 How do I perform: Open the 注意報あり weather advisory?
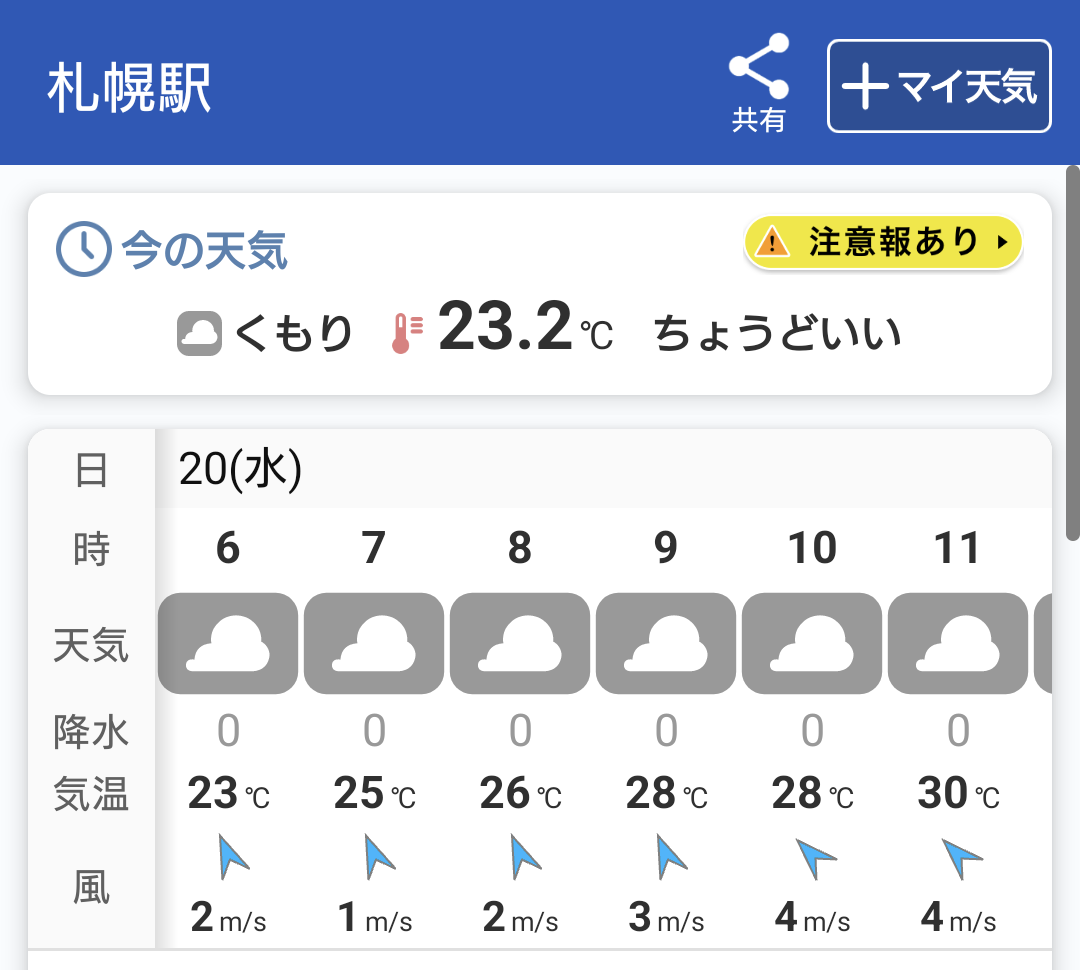click(883, 242)
